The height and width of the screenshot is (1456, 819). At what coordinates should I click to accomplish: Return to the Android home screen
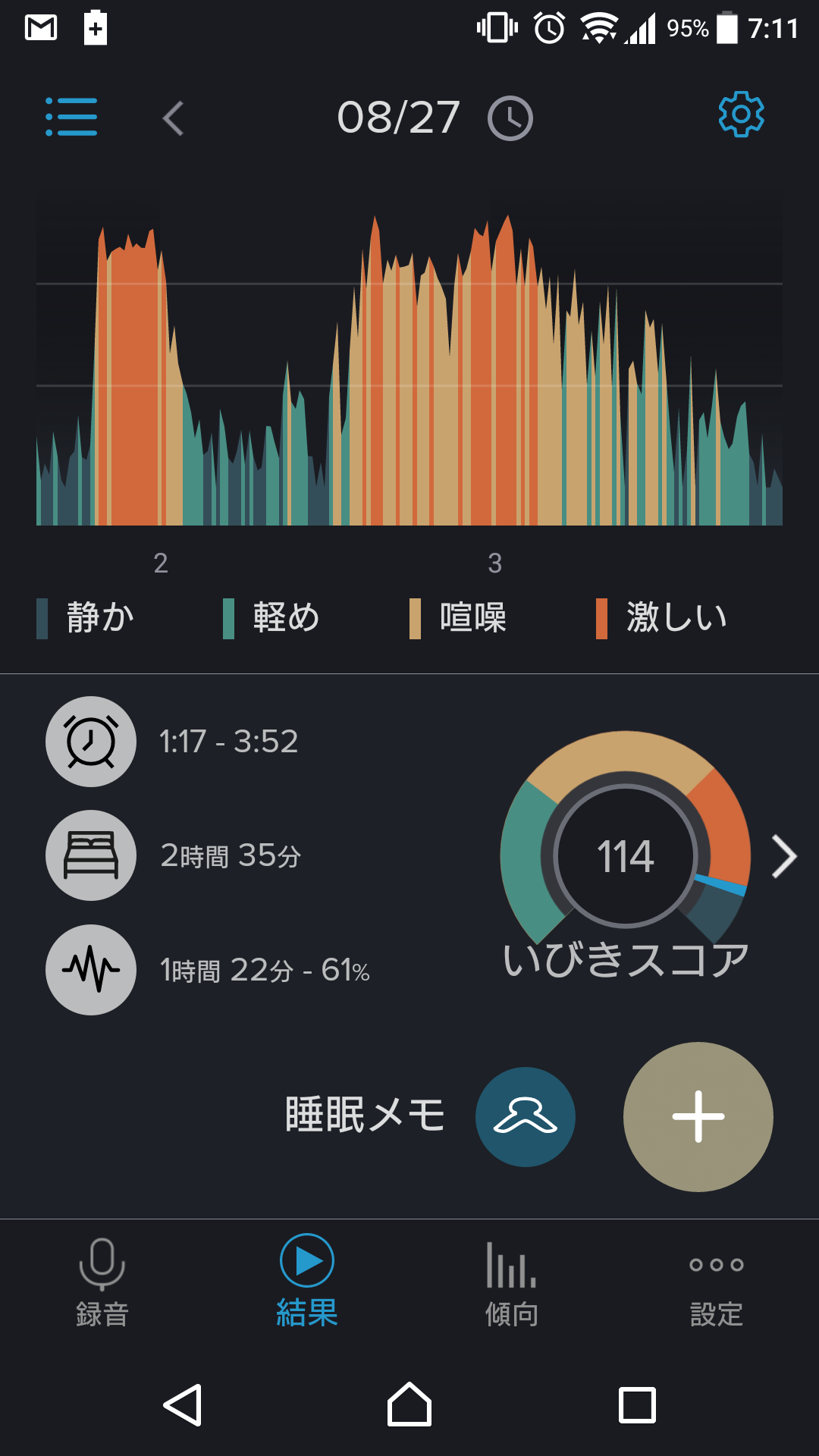(409, 1405)
